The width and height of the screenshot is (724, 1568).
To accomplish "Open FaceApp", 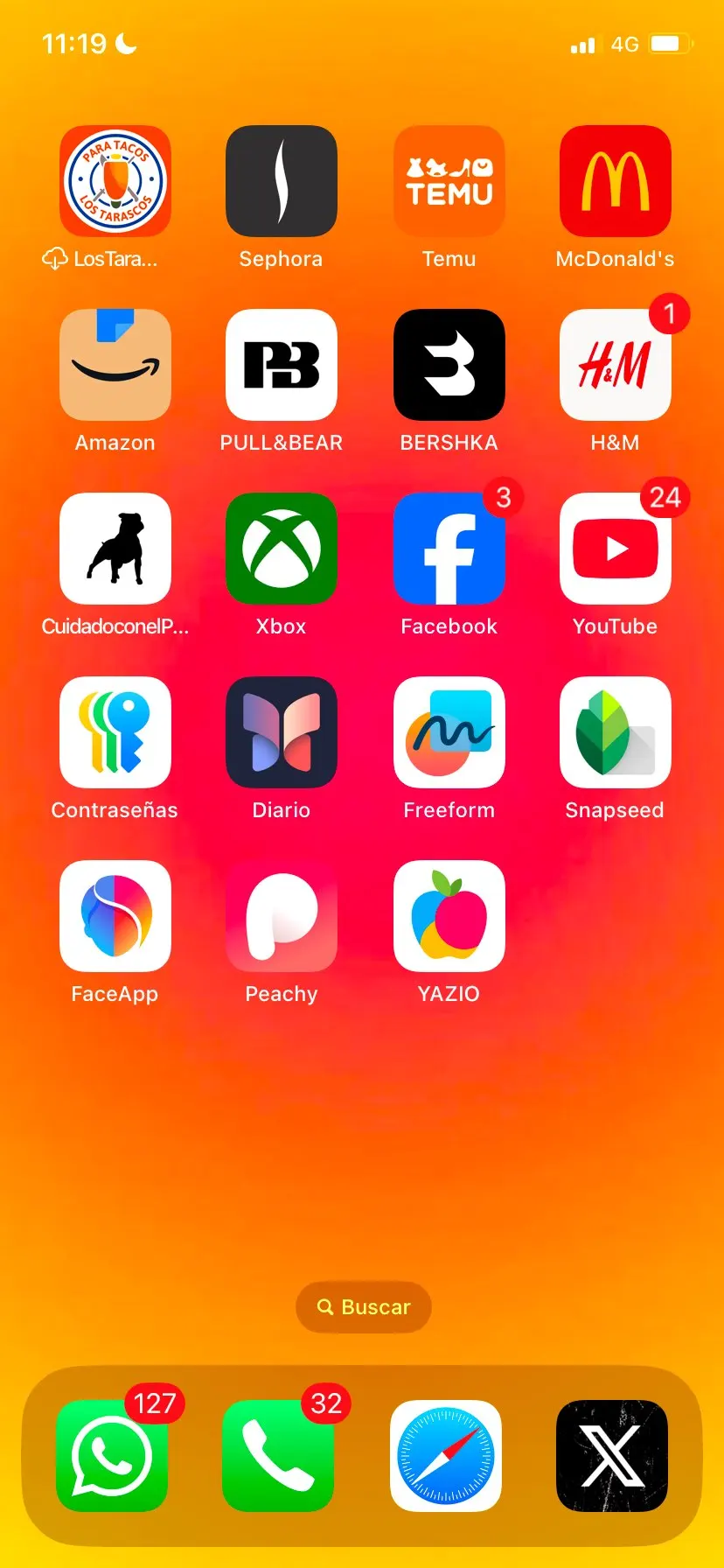I will [115, 916].
